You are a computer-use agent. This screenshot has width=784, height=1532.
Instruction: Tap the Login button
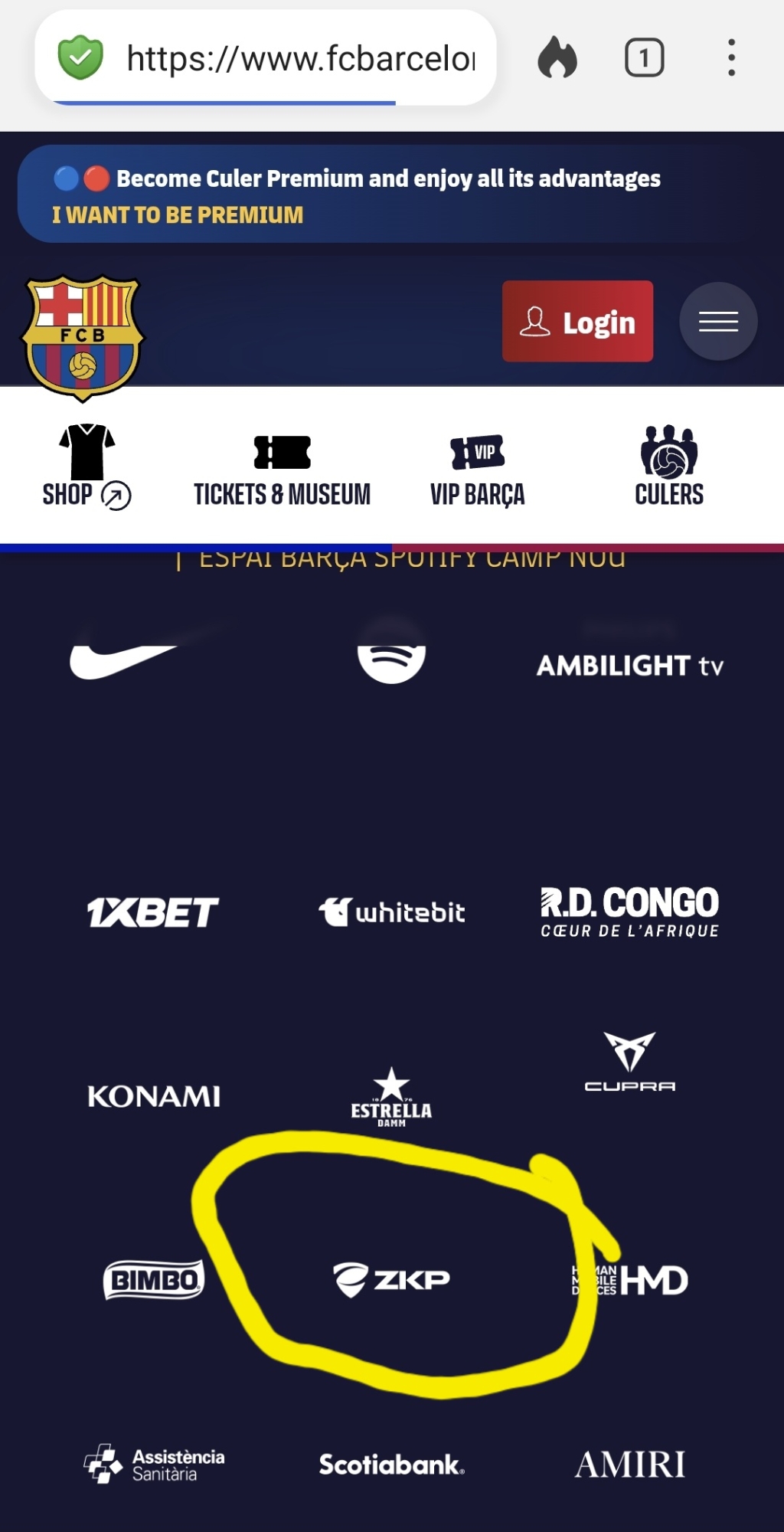pyautogui.click(x=577, y=322)
